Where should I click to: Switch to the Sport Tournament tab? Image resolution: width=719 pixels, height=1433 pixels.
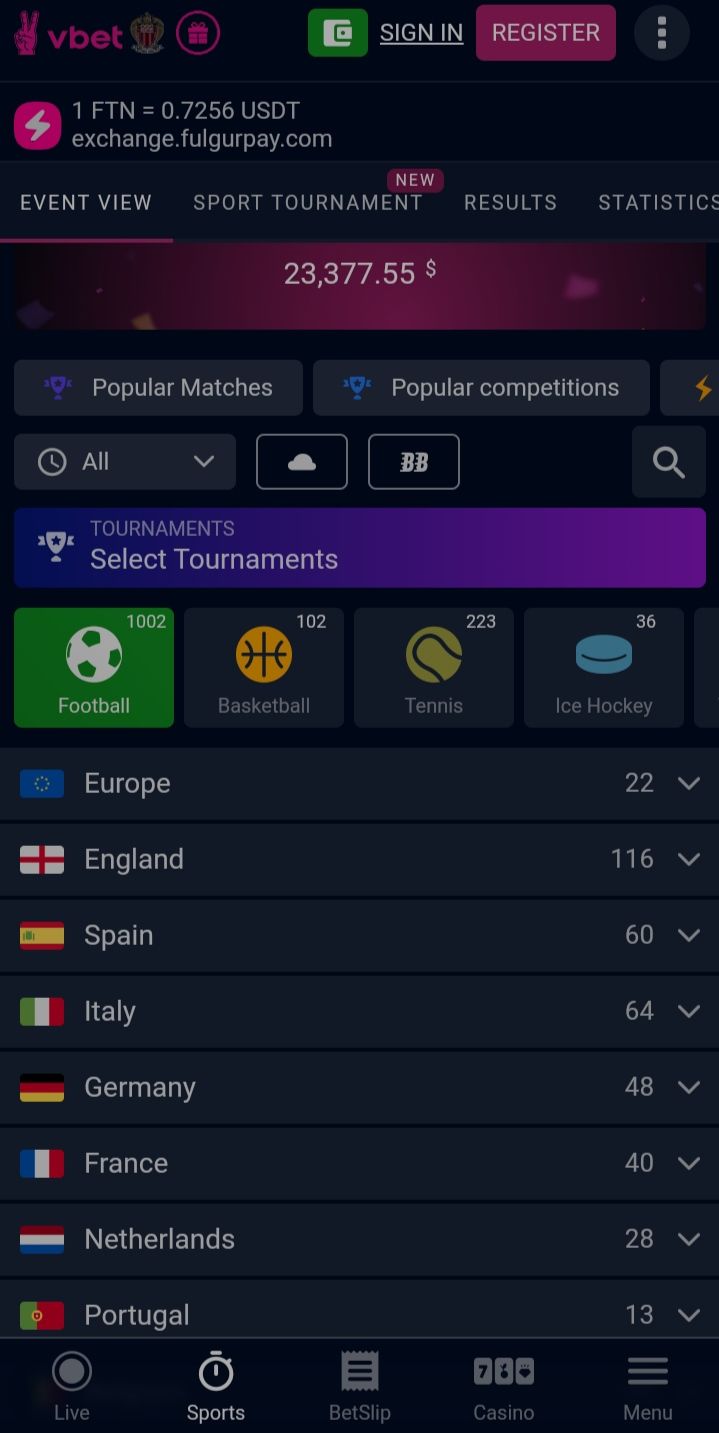pos(308,202)
